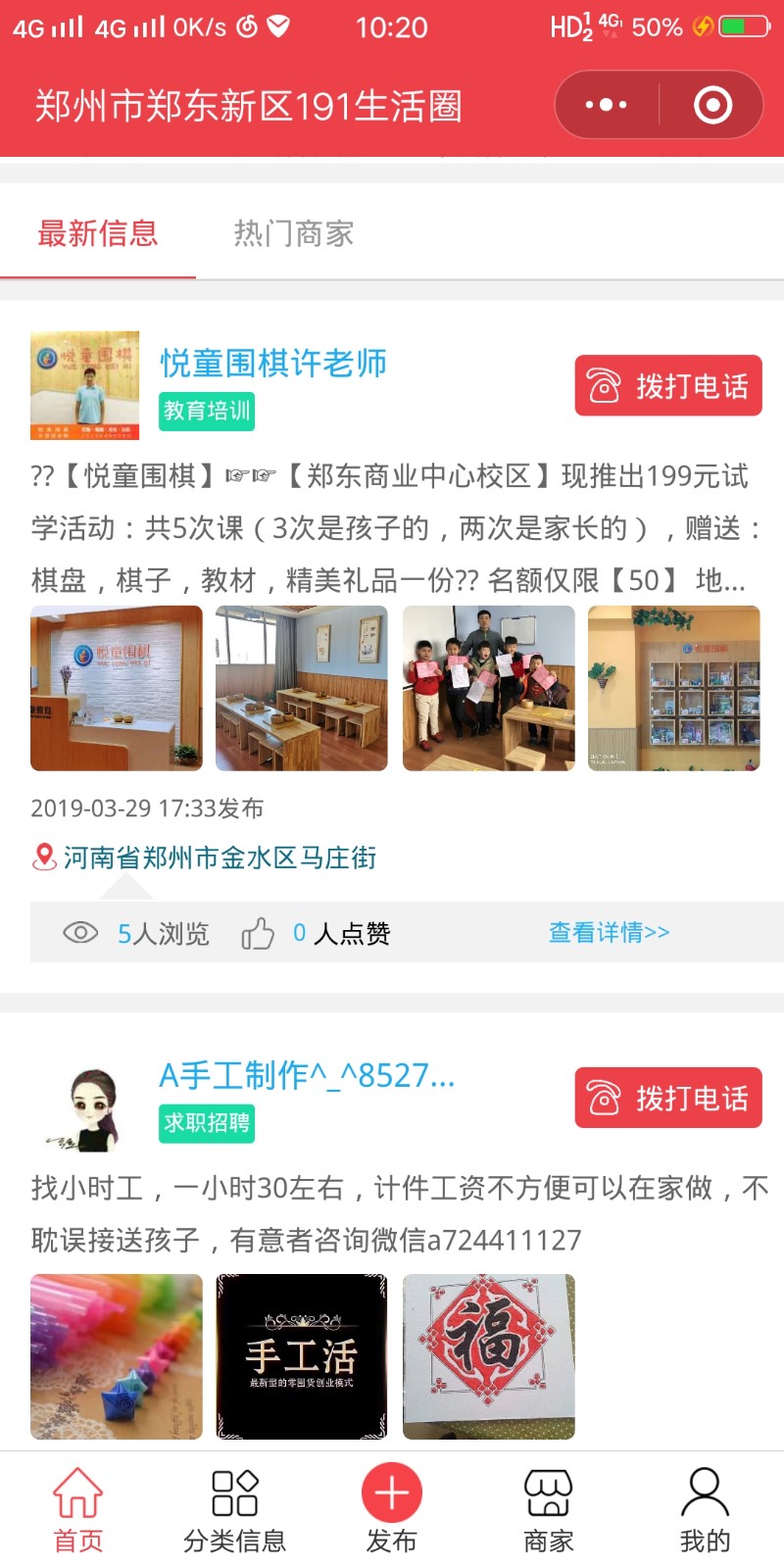Open 悦童围棋许老师 profile avatar
The height and width of the screenshot is (1568, 784).
pyautogui.click(x=84, y=385)
